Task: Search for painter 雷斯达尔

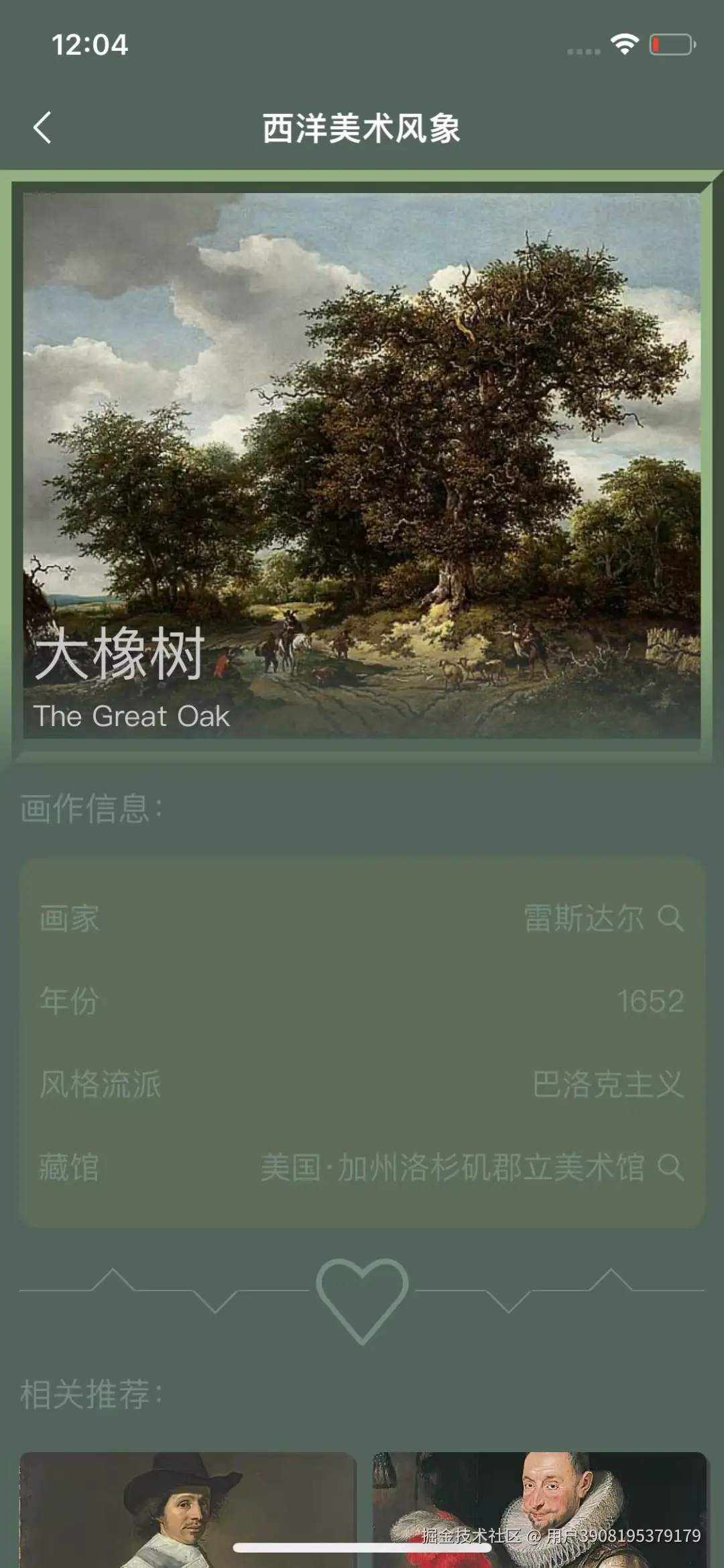Action: (x=670, y=917)
